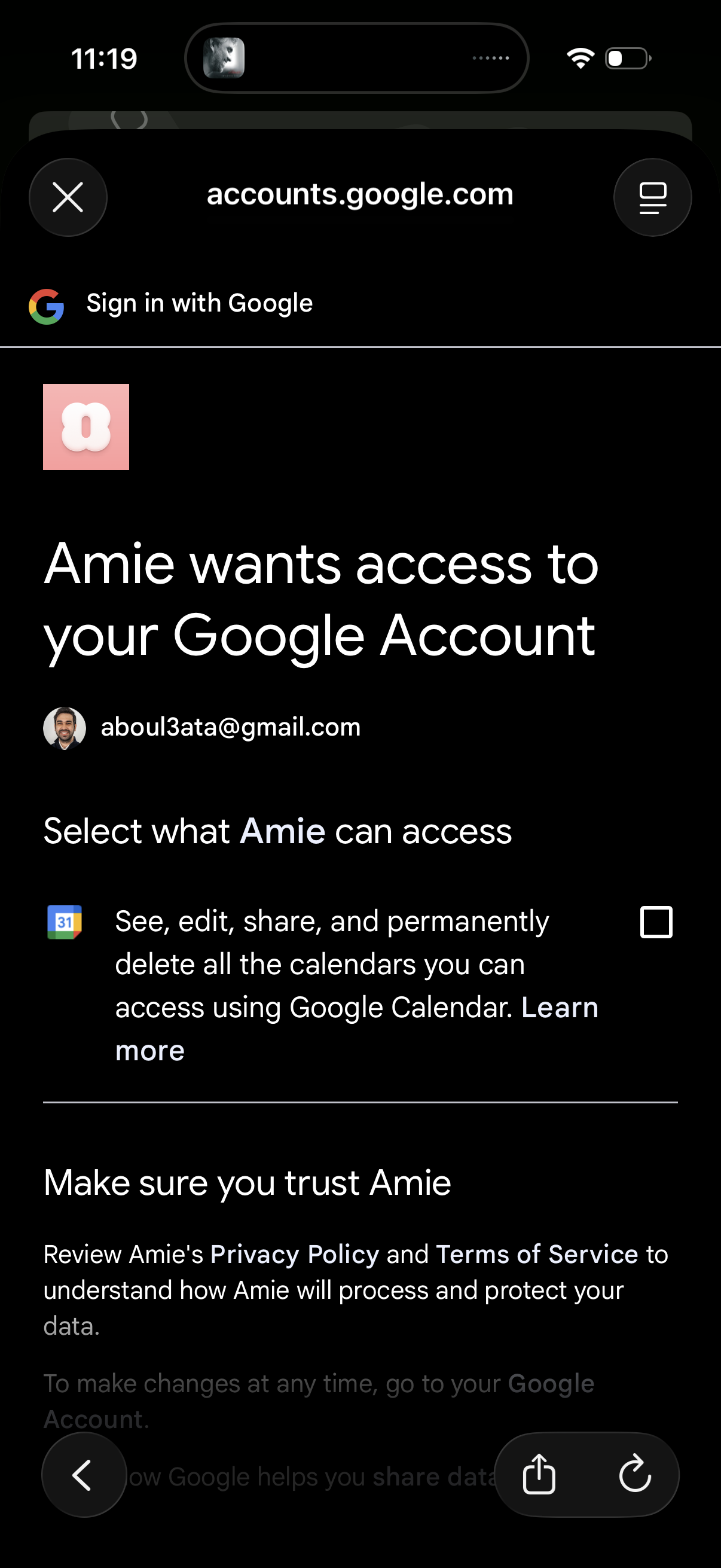Reload the page with the refresh icon
This screenshot has width=721, height=1568.
coord(636,1475)
